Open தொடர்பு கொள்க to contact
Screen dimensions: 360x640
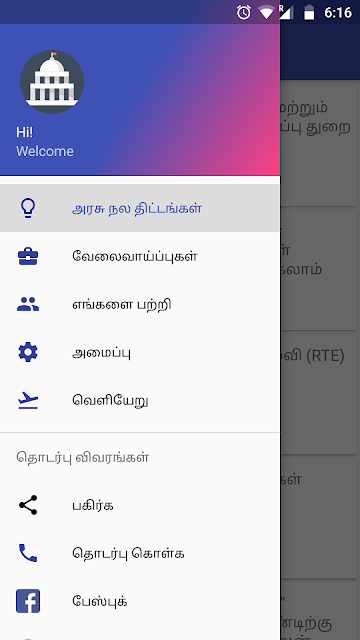click(140, 553)
